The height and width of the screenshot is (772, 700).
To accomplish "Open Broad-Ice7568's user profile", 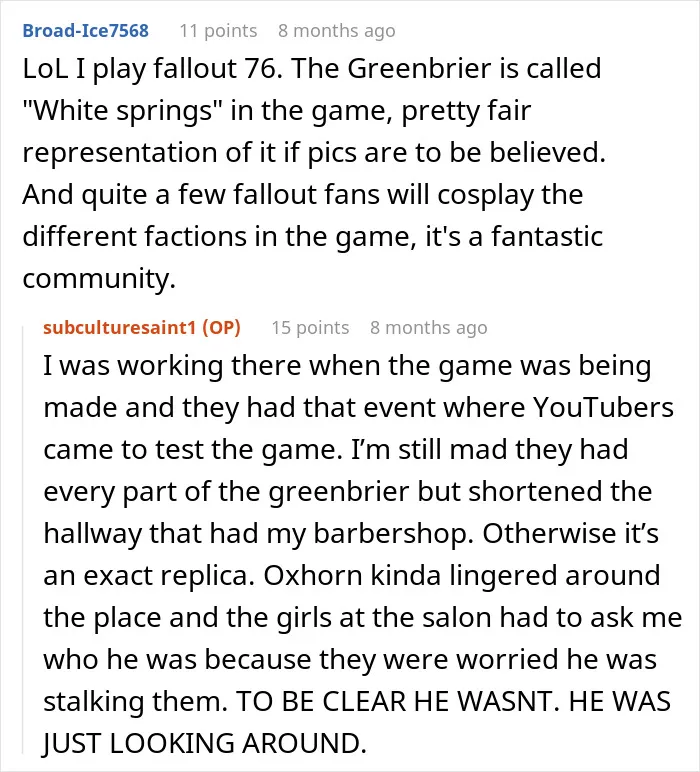I will 86,31.
